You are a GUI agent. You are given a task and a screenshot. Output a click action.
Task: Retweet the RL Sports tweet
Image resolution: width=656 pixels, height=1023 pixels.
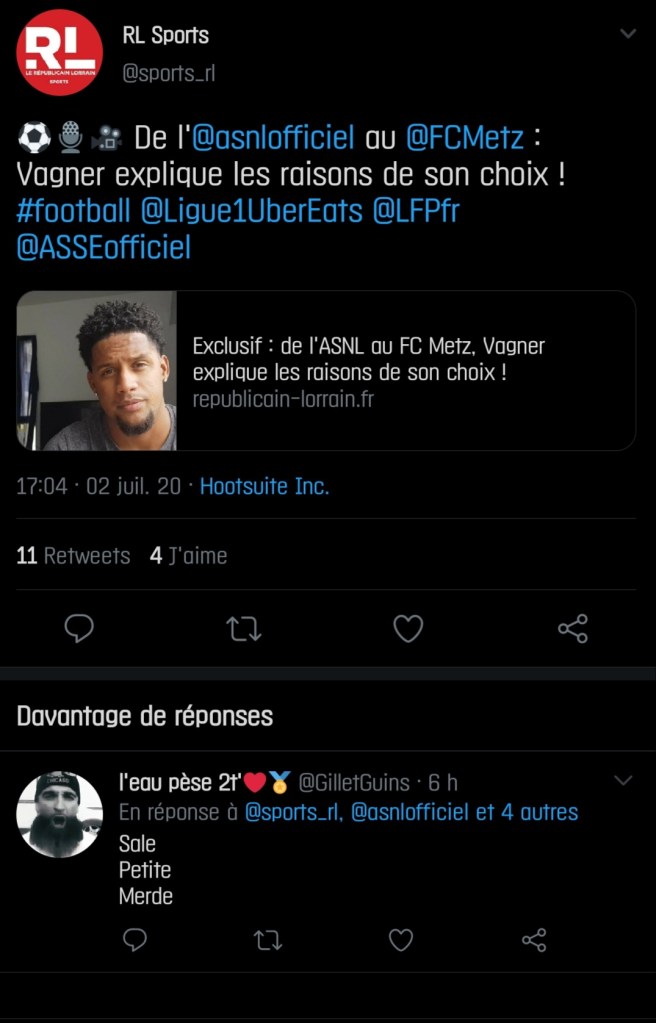point(244,628)
